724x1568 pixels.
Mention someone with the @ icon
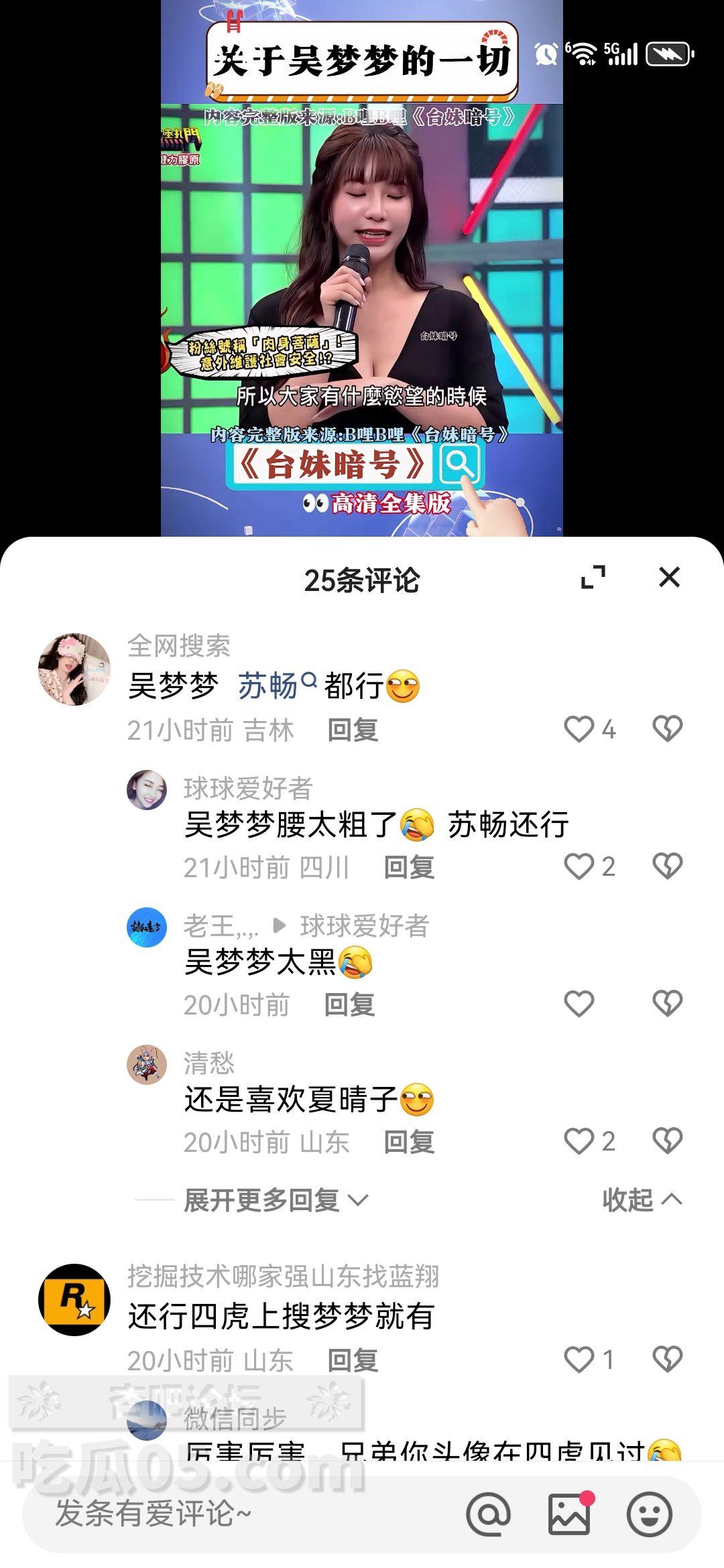pos(488,1514)
